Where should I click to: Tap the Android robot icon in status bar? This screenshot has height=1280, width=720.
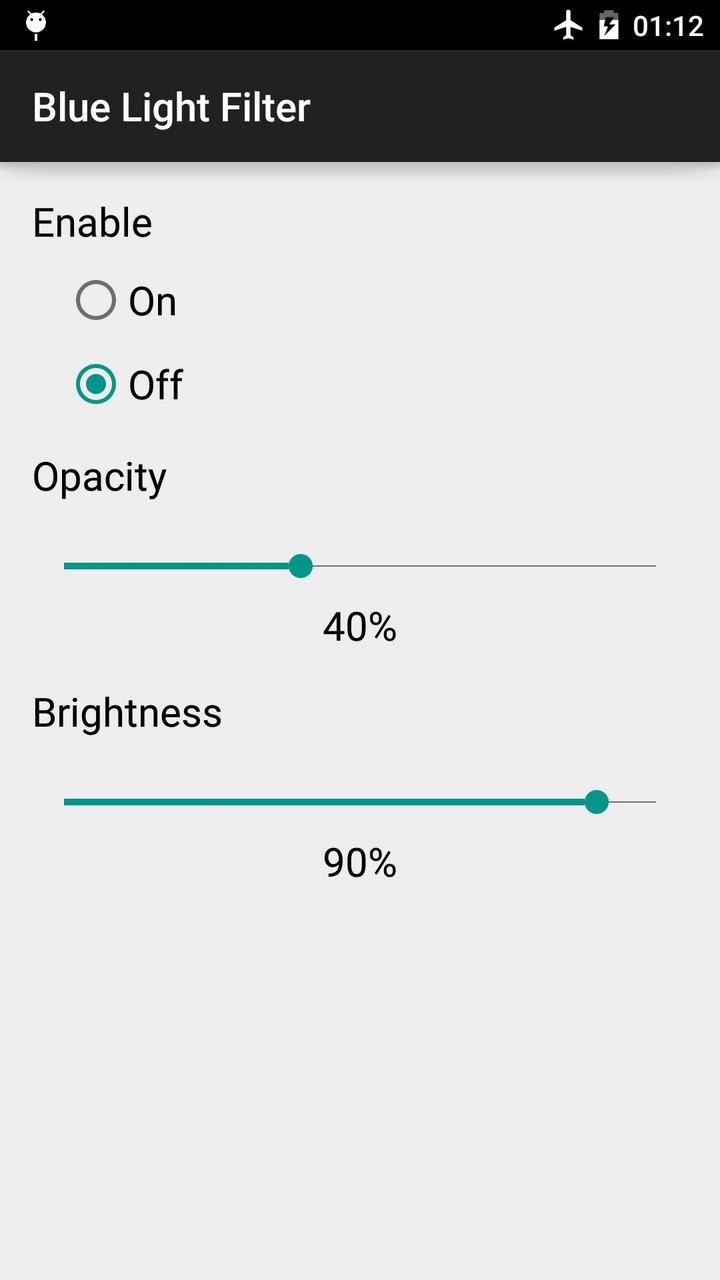pyautogui.click(x=34, y=23)
